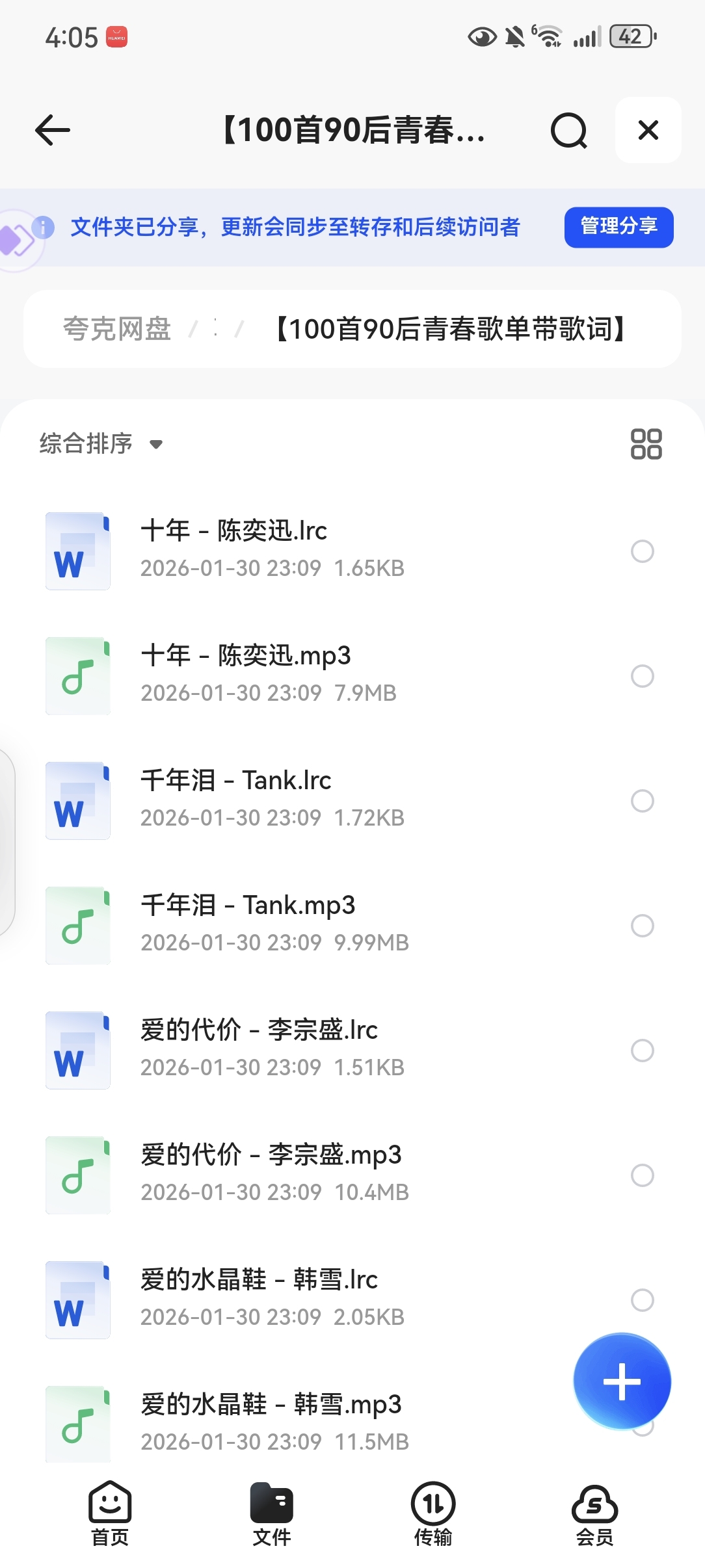This screenshot has width=705, height=1568.
Task: Open 千年泪 - Tank.lrc file
Action: (x=236, y=781)
